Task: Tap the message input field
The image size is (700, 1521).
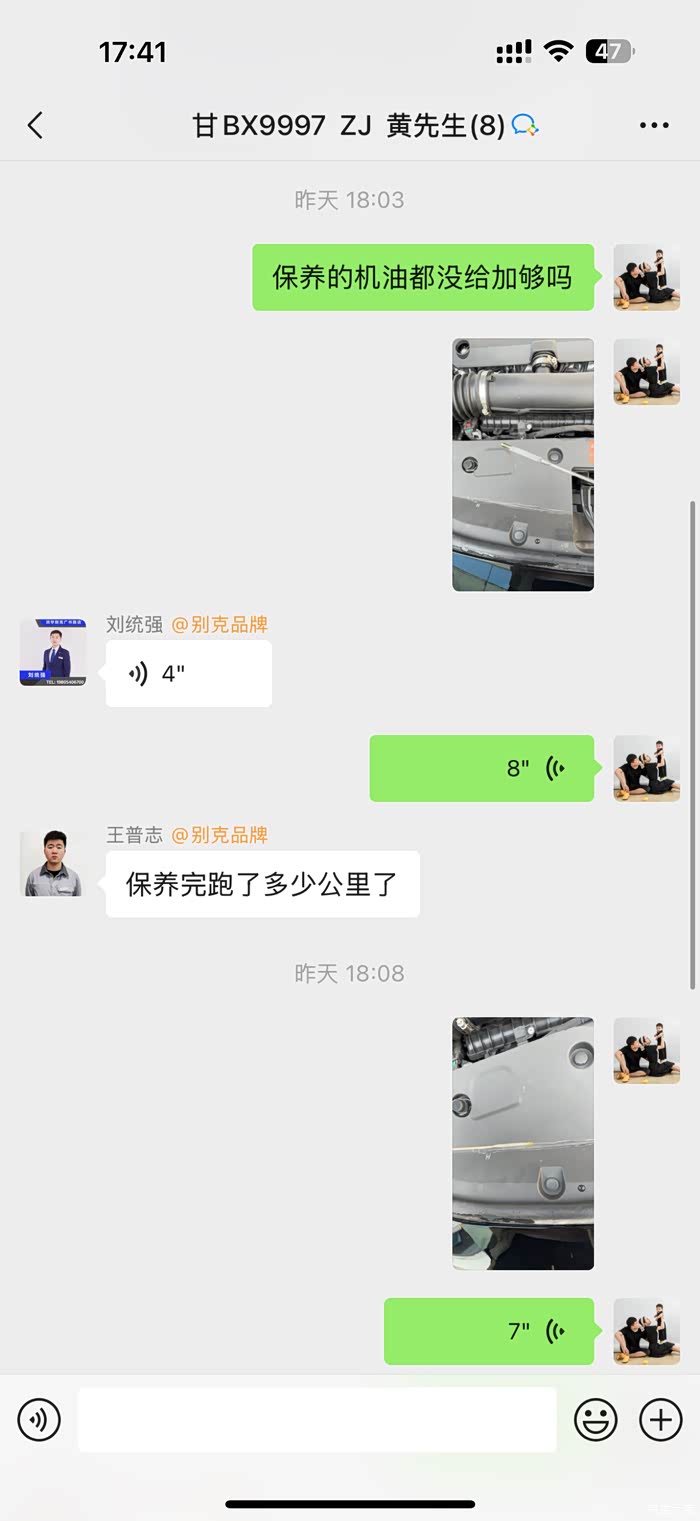Action: [x=317, y=1419]
